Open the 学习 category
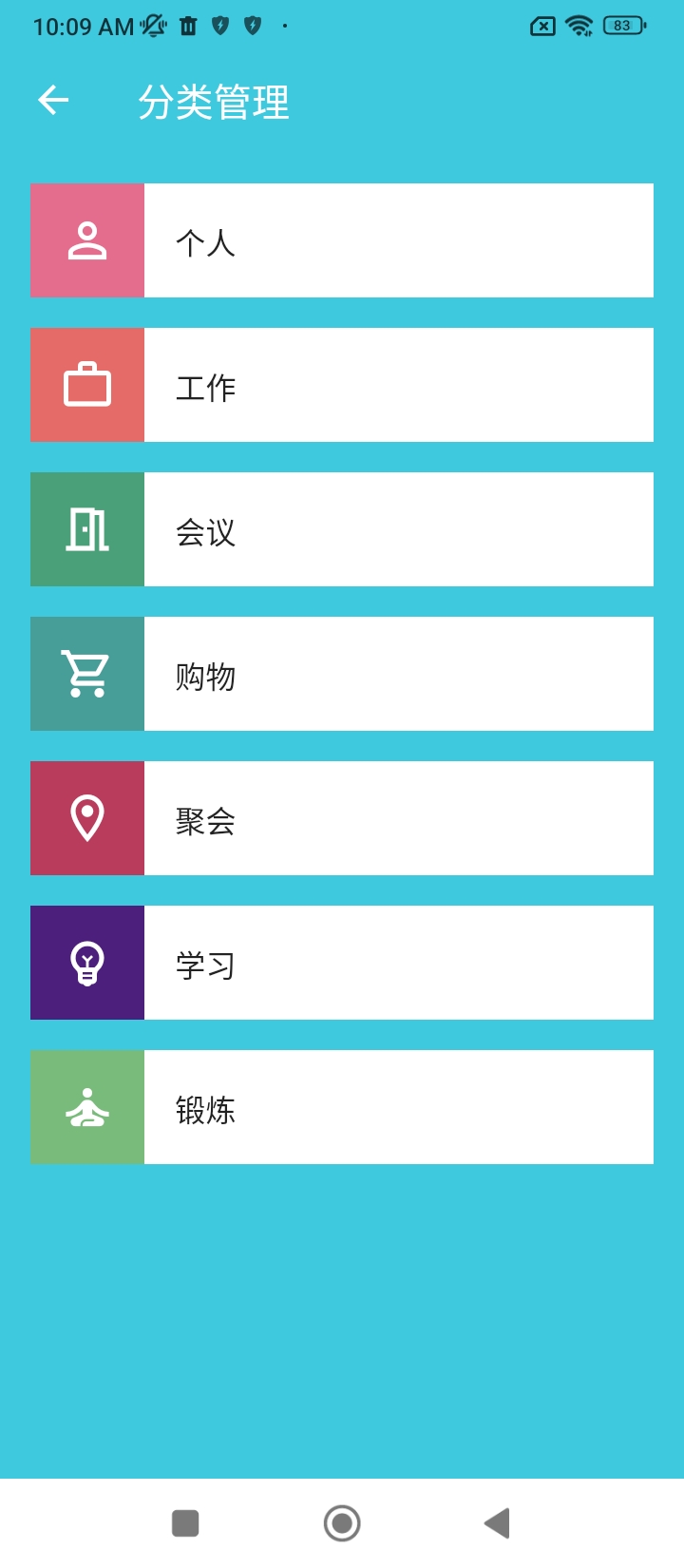Viewport: 684px width, 1568px height. pyautogui.click(x=342, y=963)
